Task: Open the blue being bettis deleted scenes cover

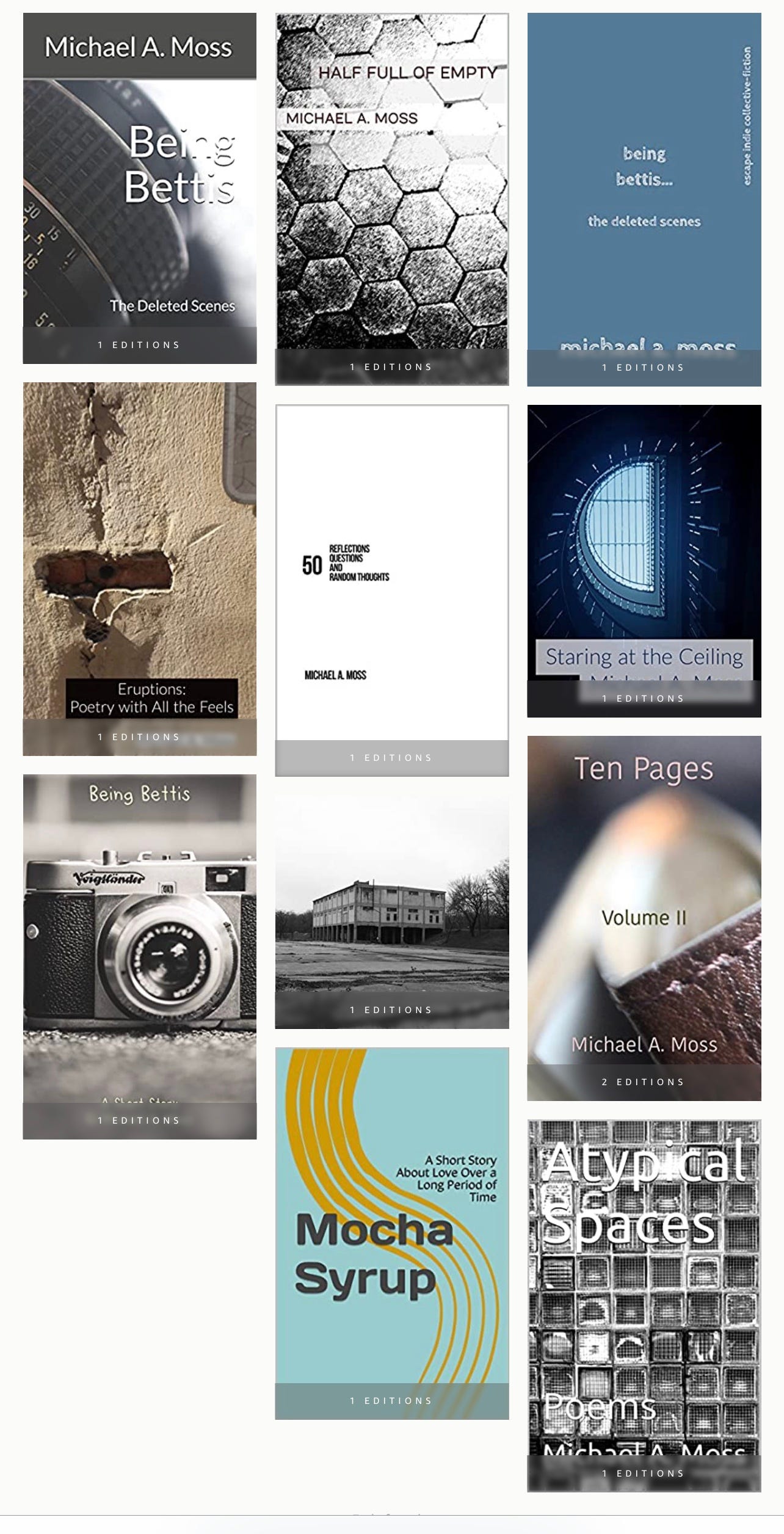Action: [644, 199]
